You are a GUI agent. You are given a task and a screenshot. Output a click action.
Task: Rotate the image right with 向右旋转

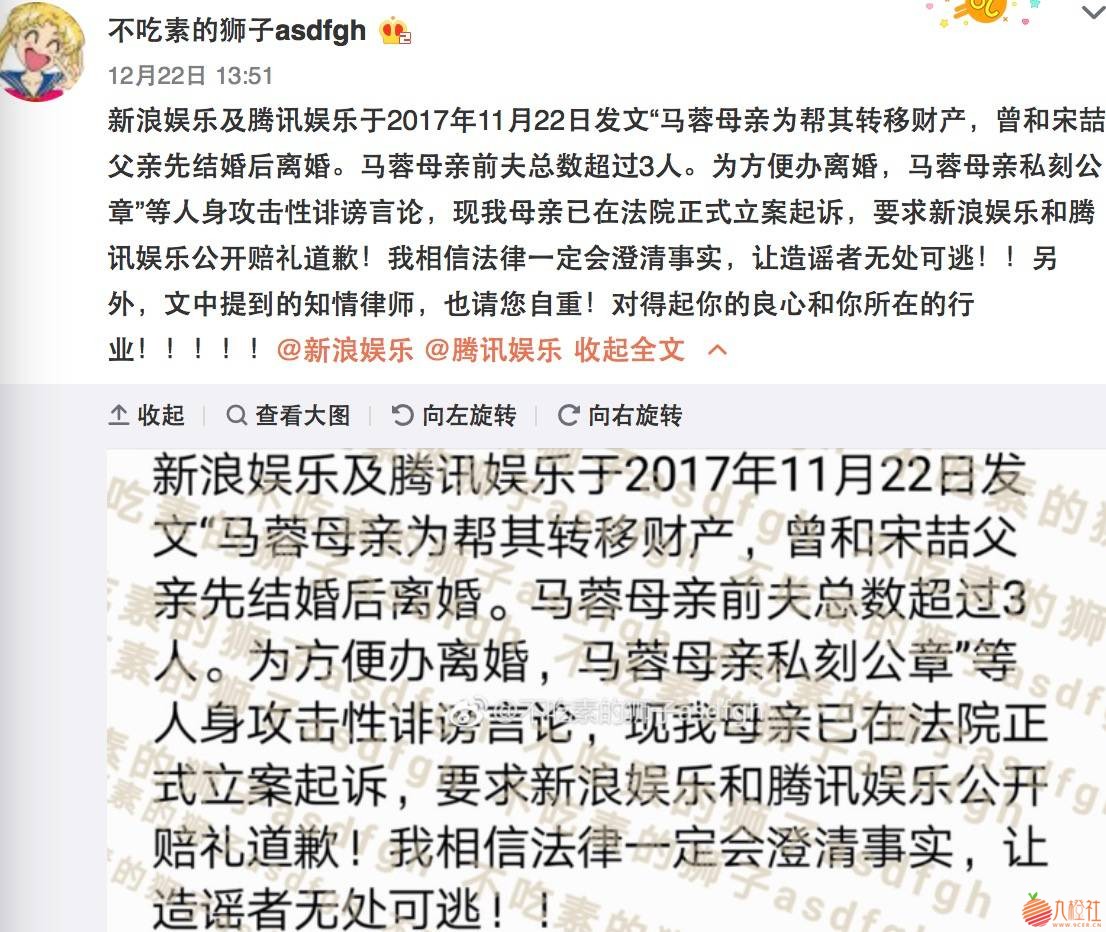[x=620, y=415]
